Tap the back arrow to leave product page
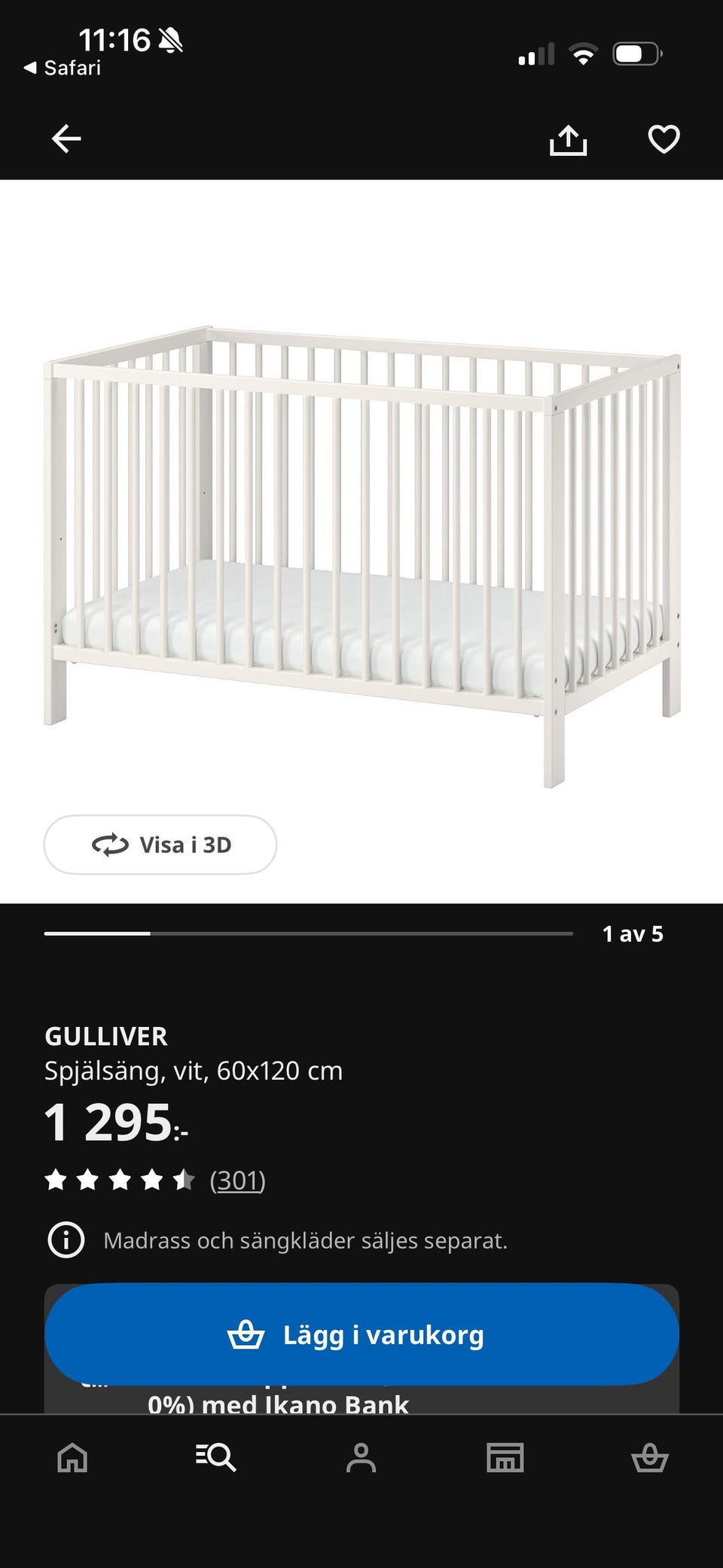This screenshot has height=1568, width=723. point(66,139)
